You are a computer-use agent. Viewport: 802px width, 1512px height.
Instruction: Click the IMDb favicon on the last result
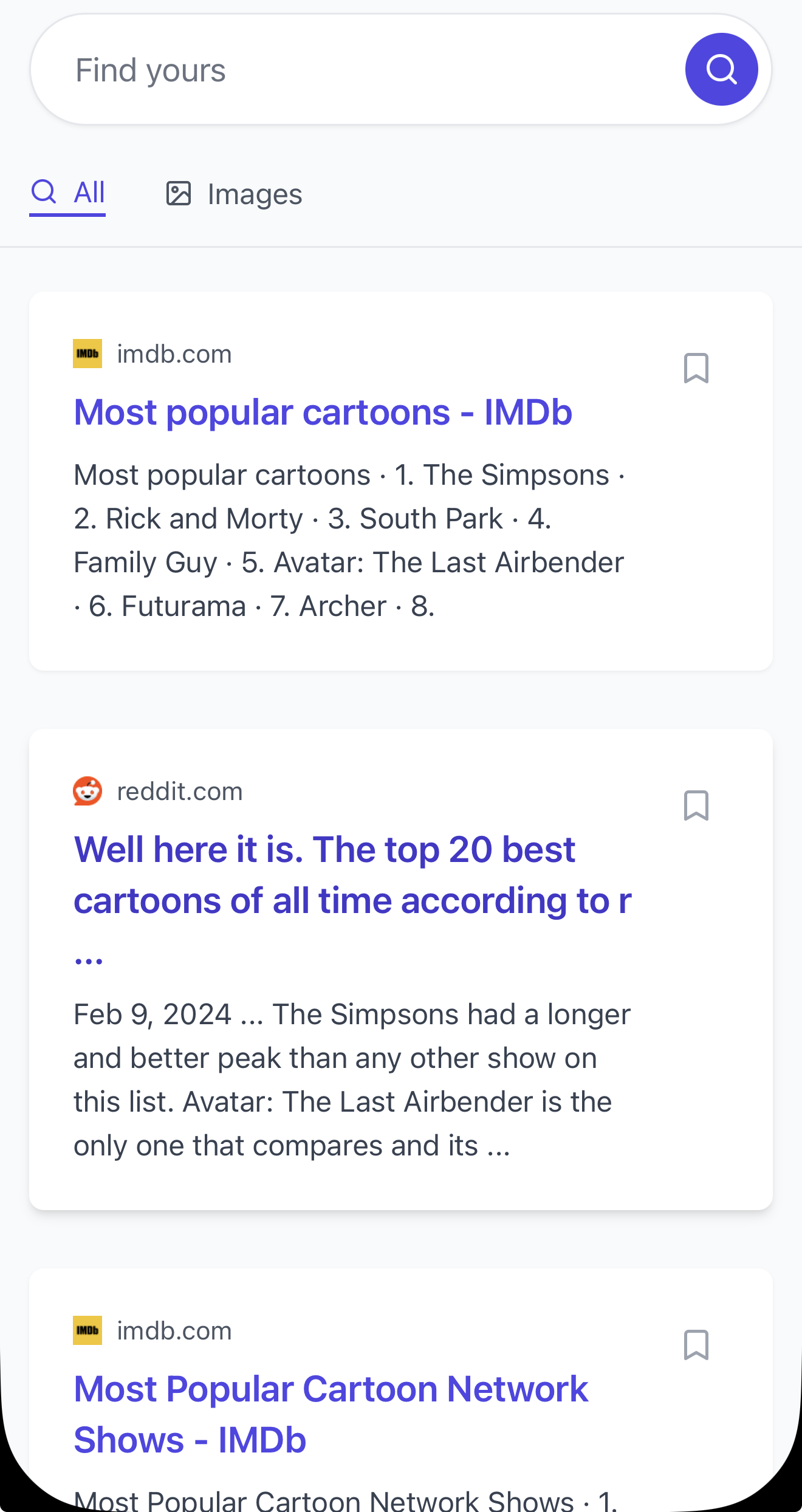(87, 1330)
